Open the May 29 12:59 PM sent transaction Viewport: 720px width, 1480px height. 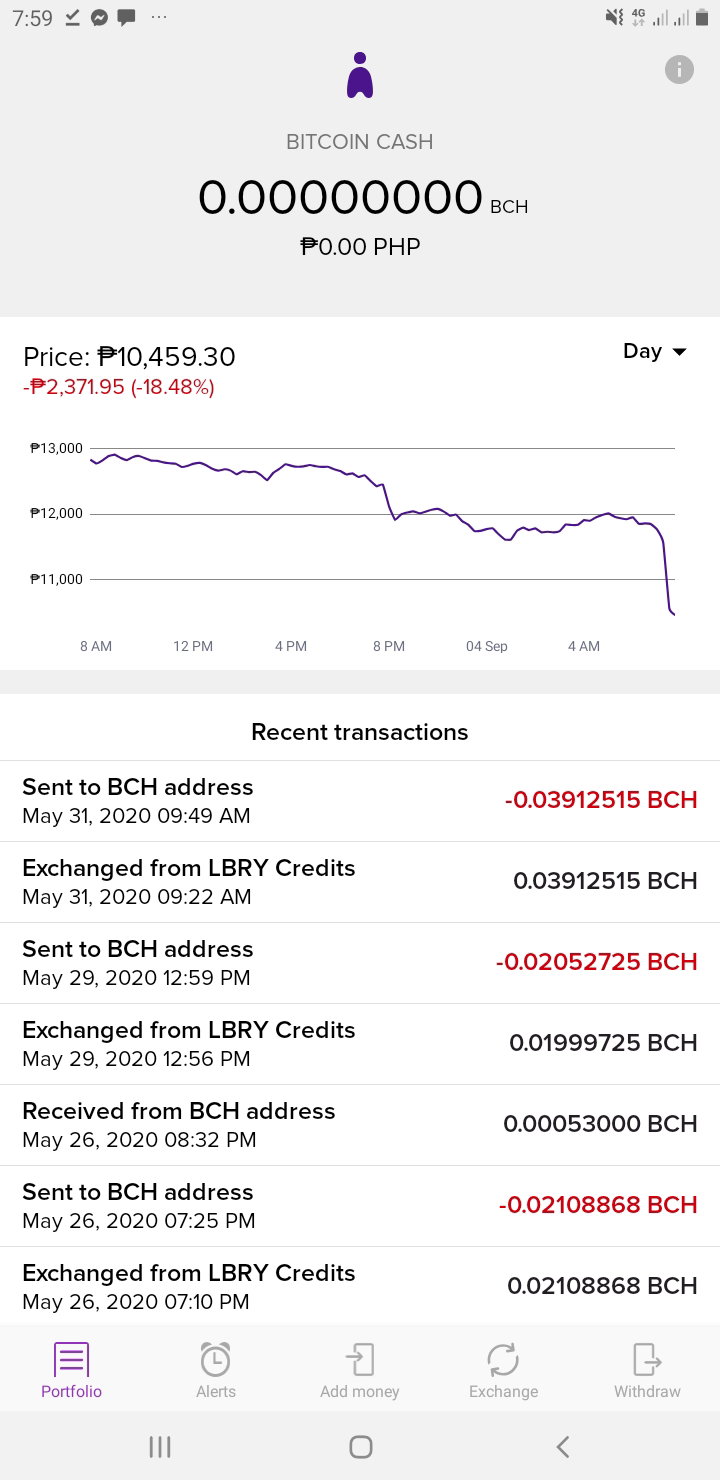point(360,963)
